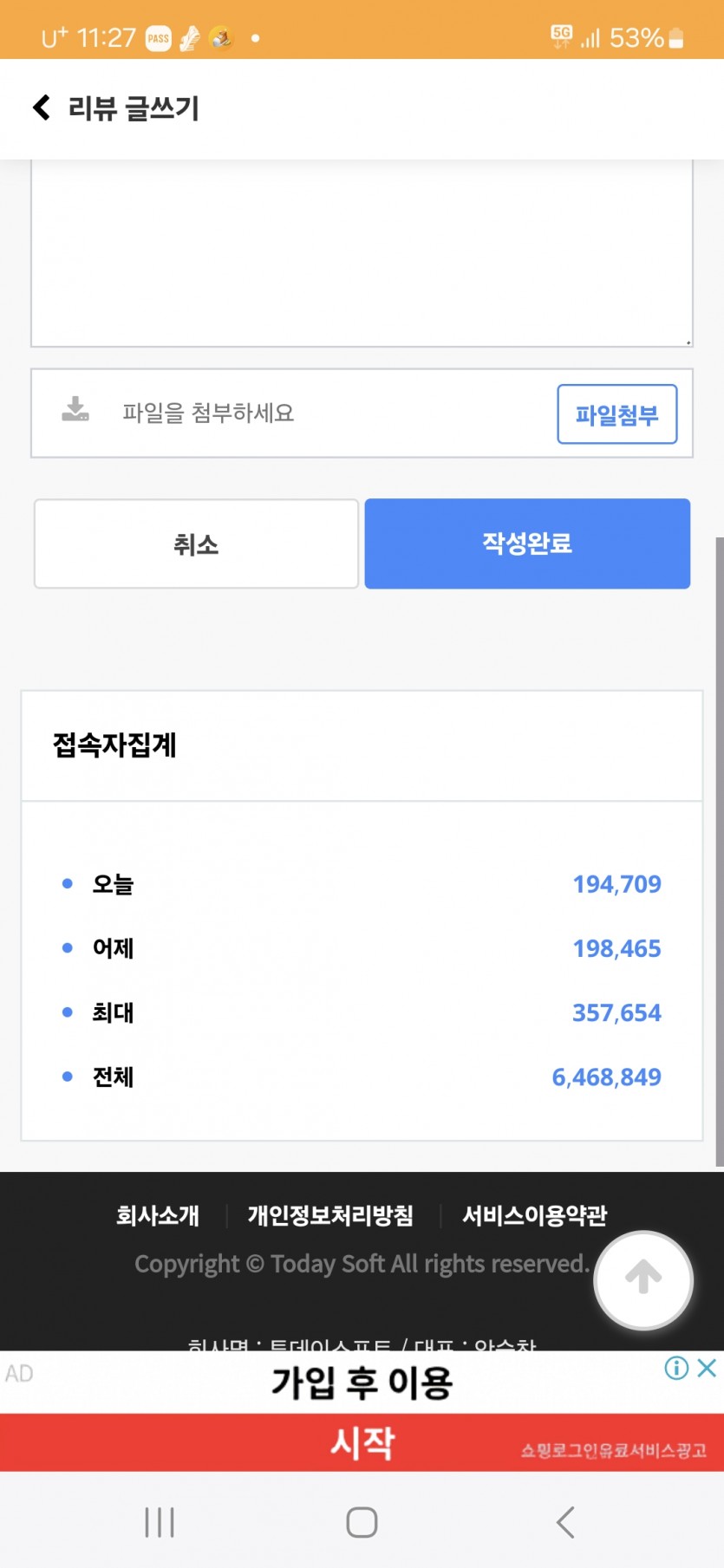Viewport: 724px width, 1568px height.
Task: Jump to top with the up arrow button
Action: (x=643, y=1279)
